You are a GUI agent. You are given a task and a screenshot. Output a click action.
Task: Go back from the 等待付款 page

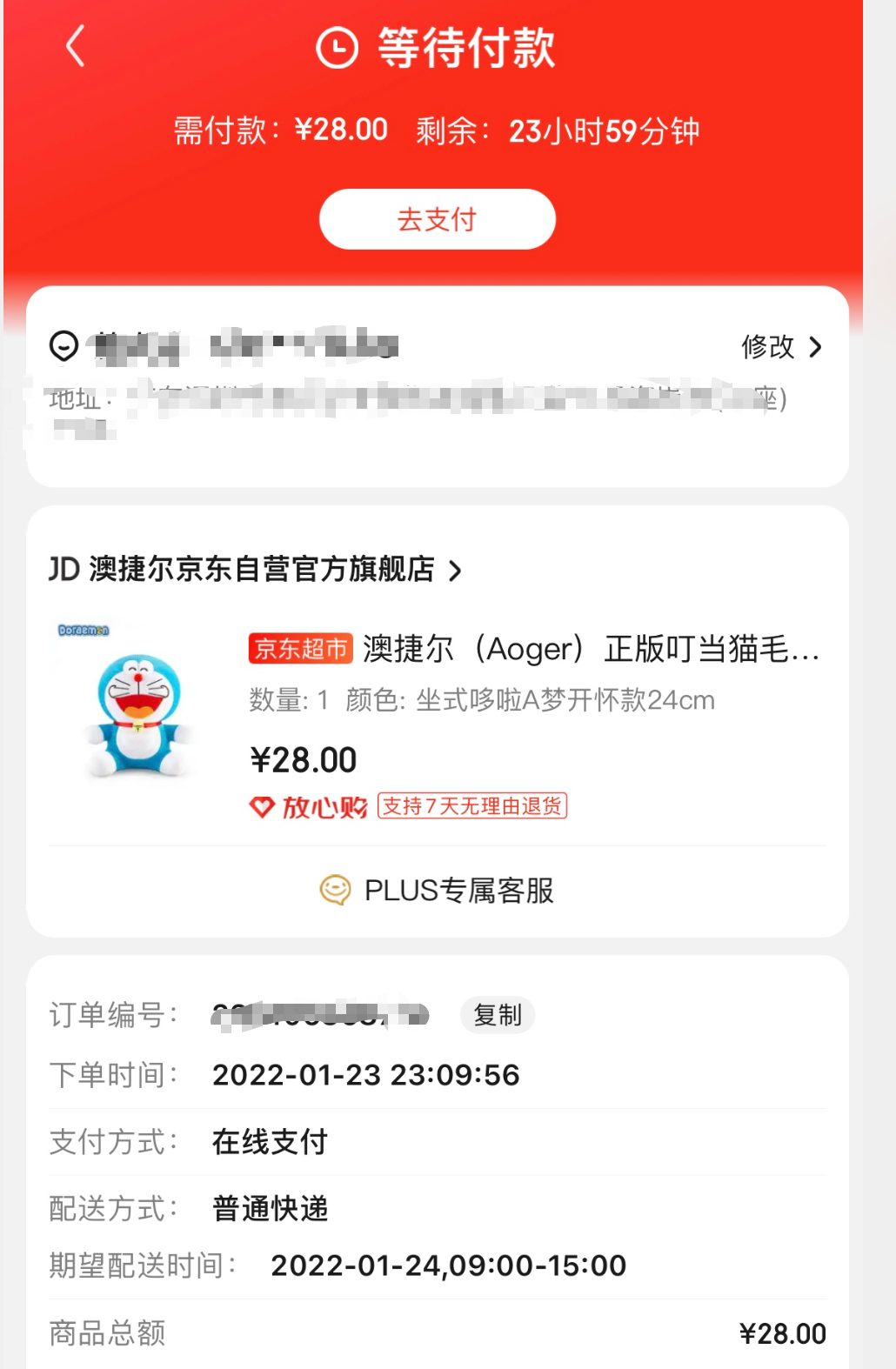(76, 46)
